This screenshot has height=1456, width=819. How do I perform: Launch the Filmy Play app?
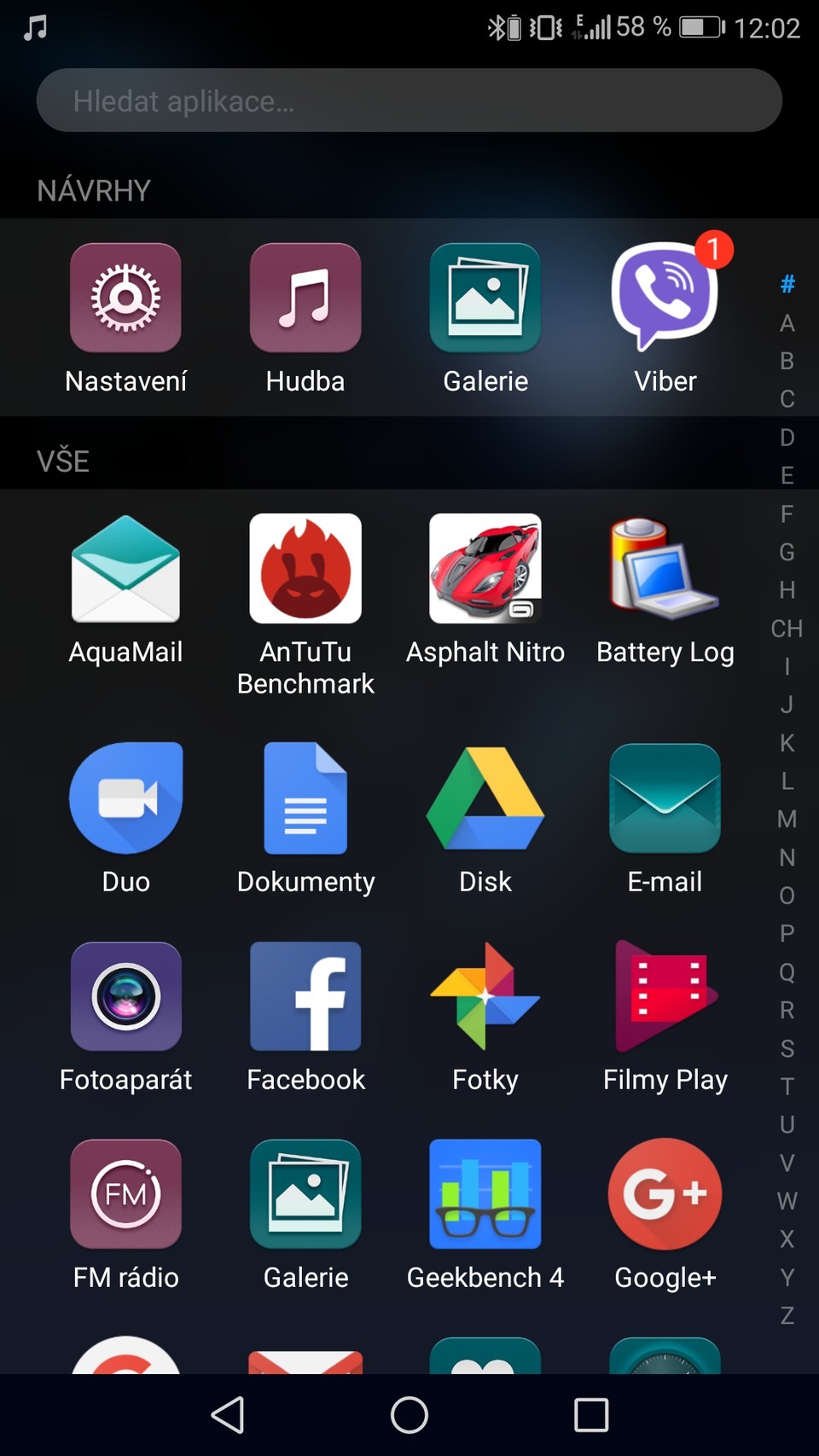(x=665, y=996)
